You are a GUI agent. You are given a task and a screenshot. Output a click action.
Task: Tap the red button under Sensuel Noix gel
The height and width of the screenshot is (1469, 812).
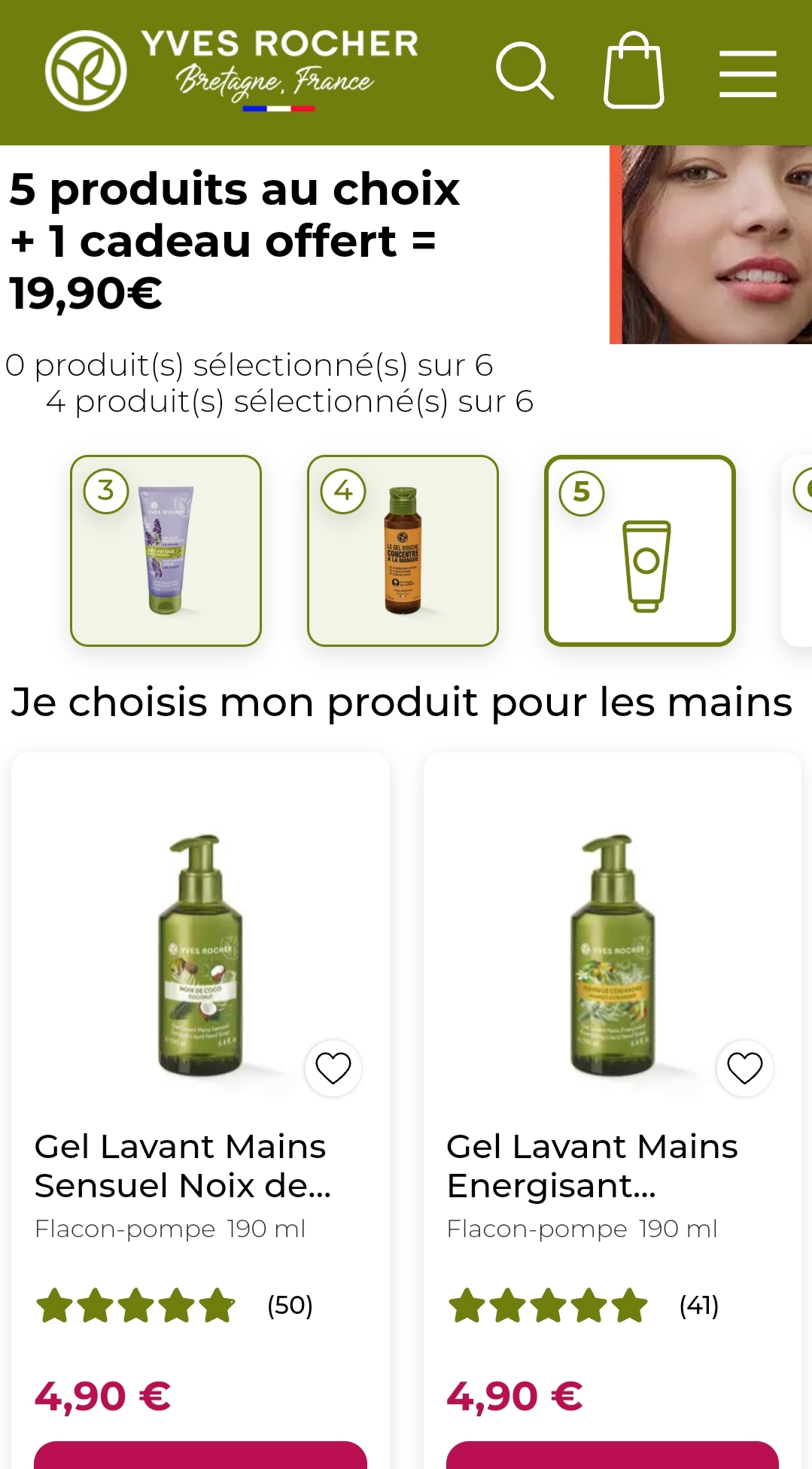200,1455
